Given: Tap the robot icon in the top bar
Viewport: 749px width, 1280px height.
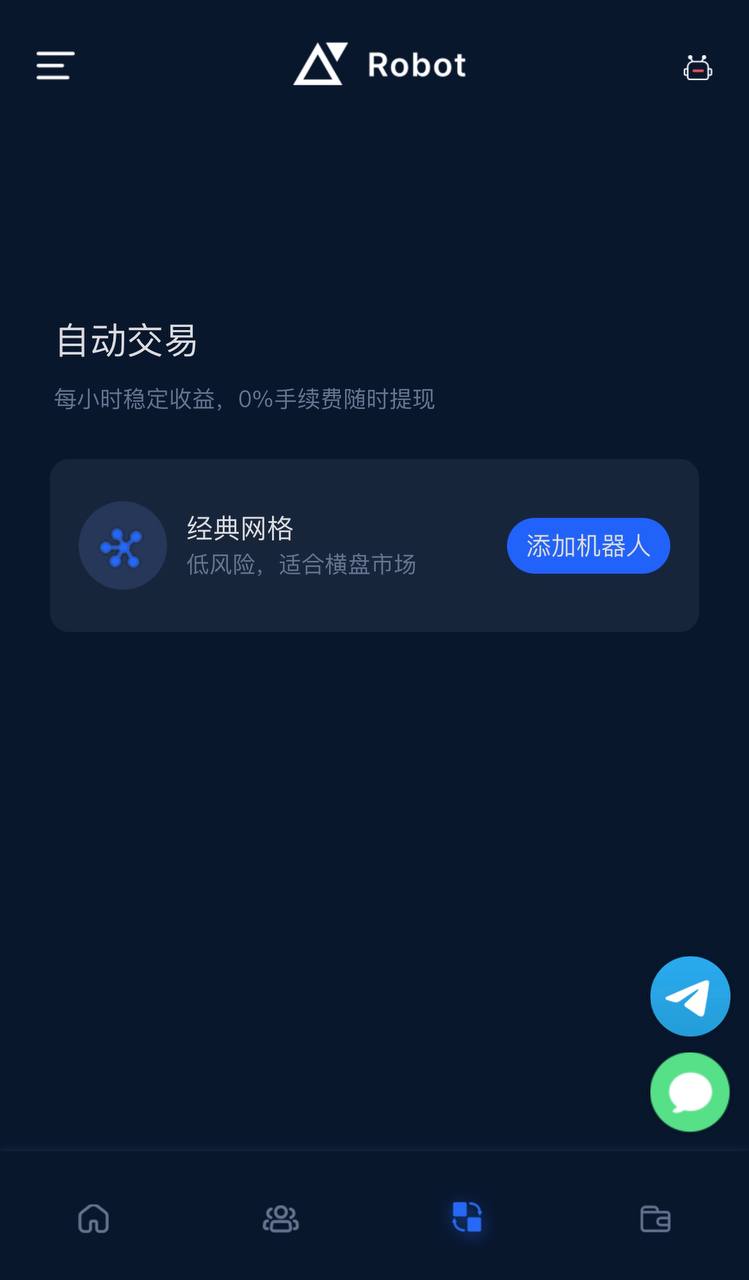Looking at the screenshot, I should click(697, 68).
